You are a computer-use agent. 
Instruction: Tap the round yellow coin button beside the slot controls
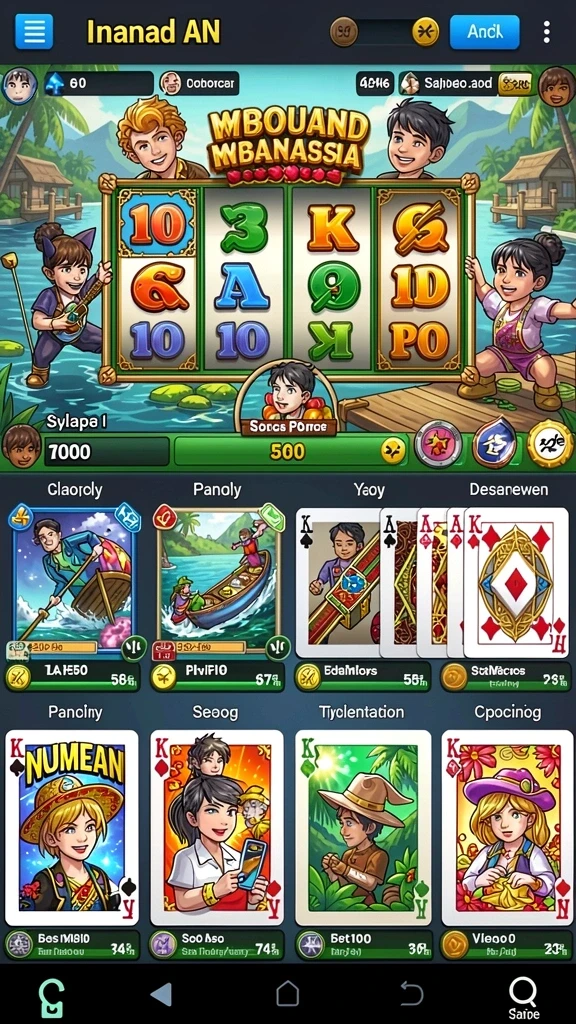pyautogui.click(x=550, y=444)
